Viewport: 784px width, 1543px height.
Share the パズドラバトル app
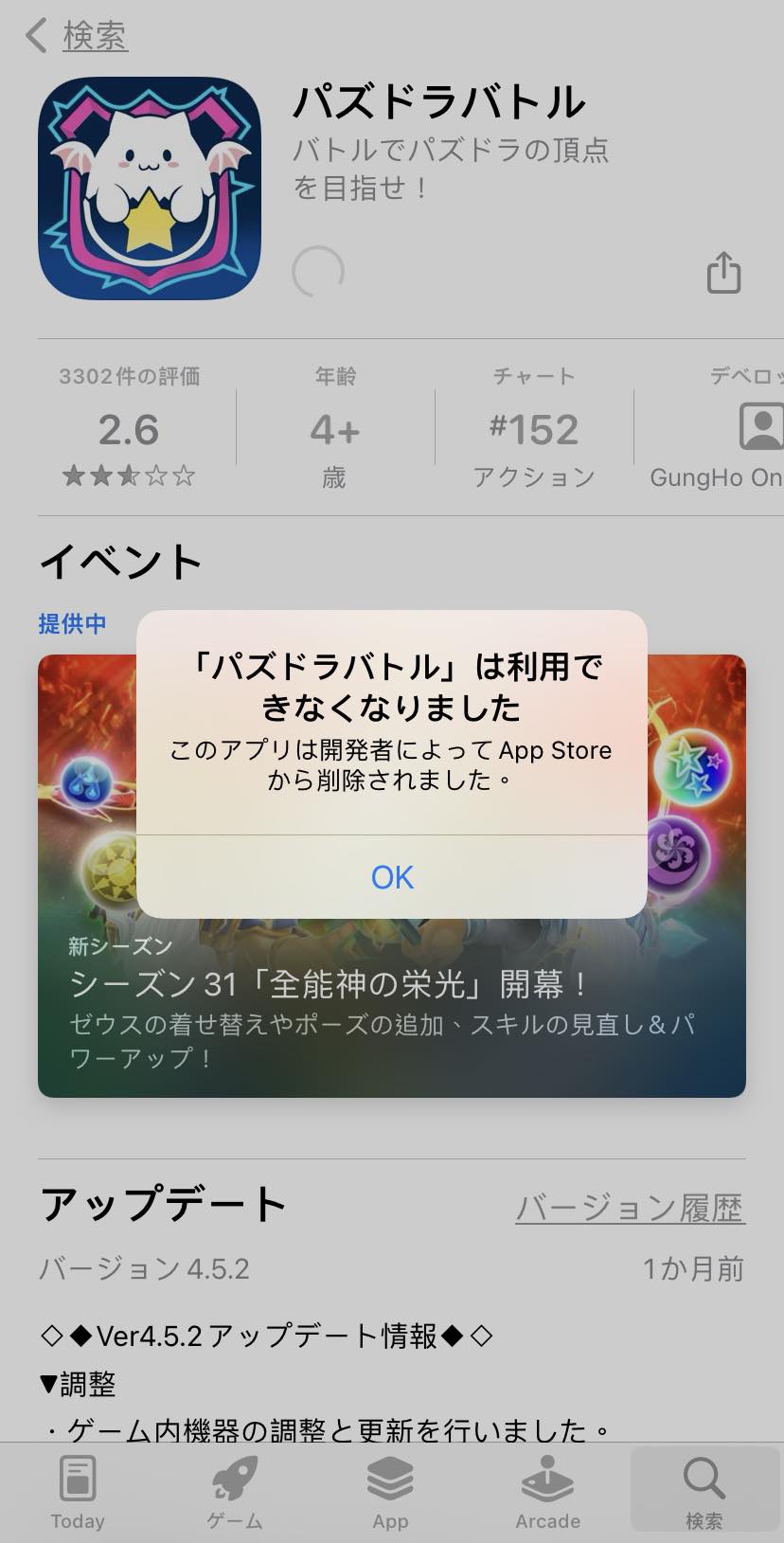[x=723, y=273]
